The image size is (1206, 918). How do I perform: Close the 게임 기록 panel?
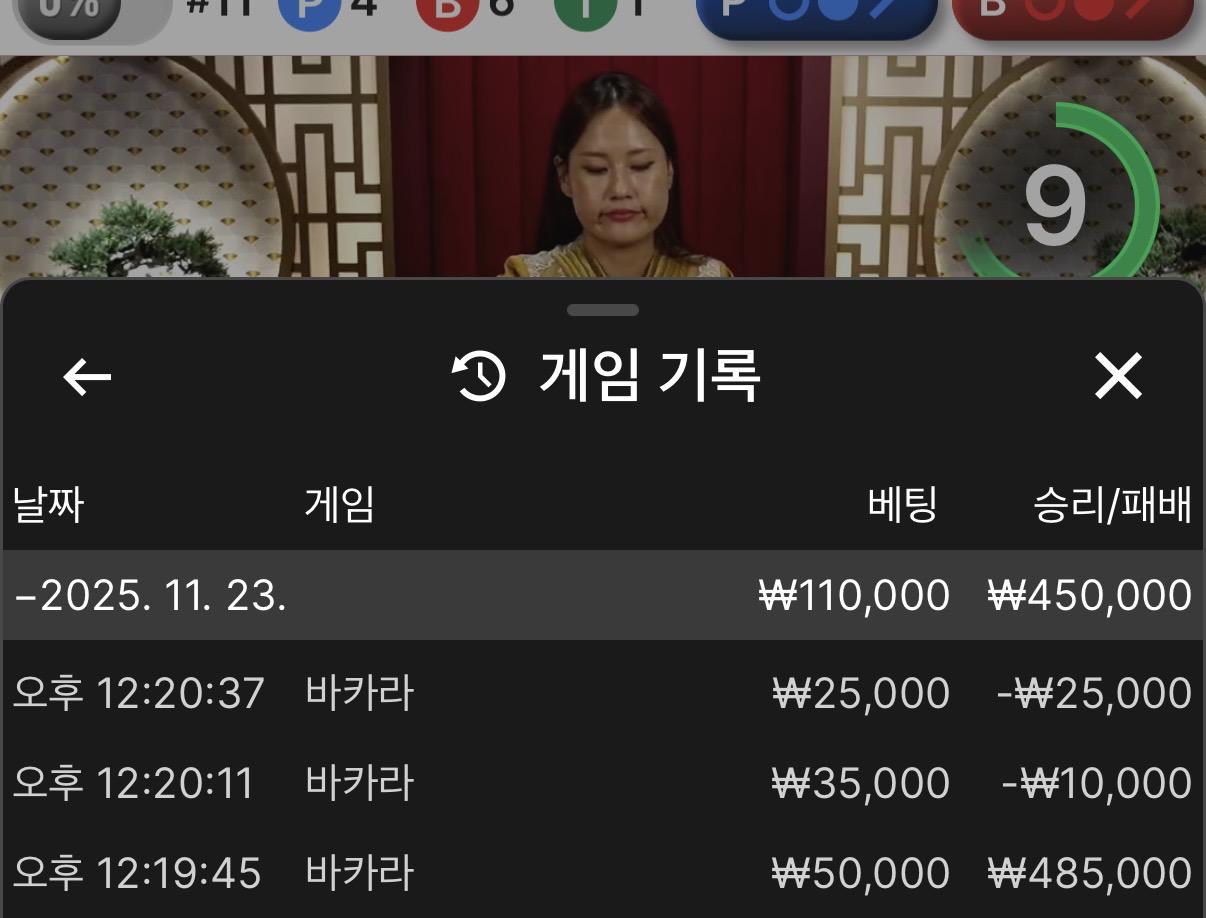pos(1118,377)
